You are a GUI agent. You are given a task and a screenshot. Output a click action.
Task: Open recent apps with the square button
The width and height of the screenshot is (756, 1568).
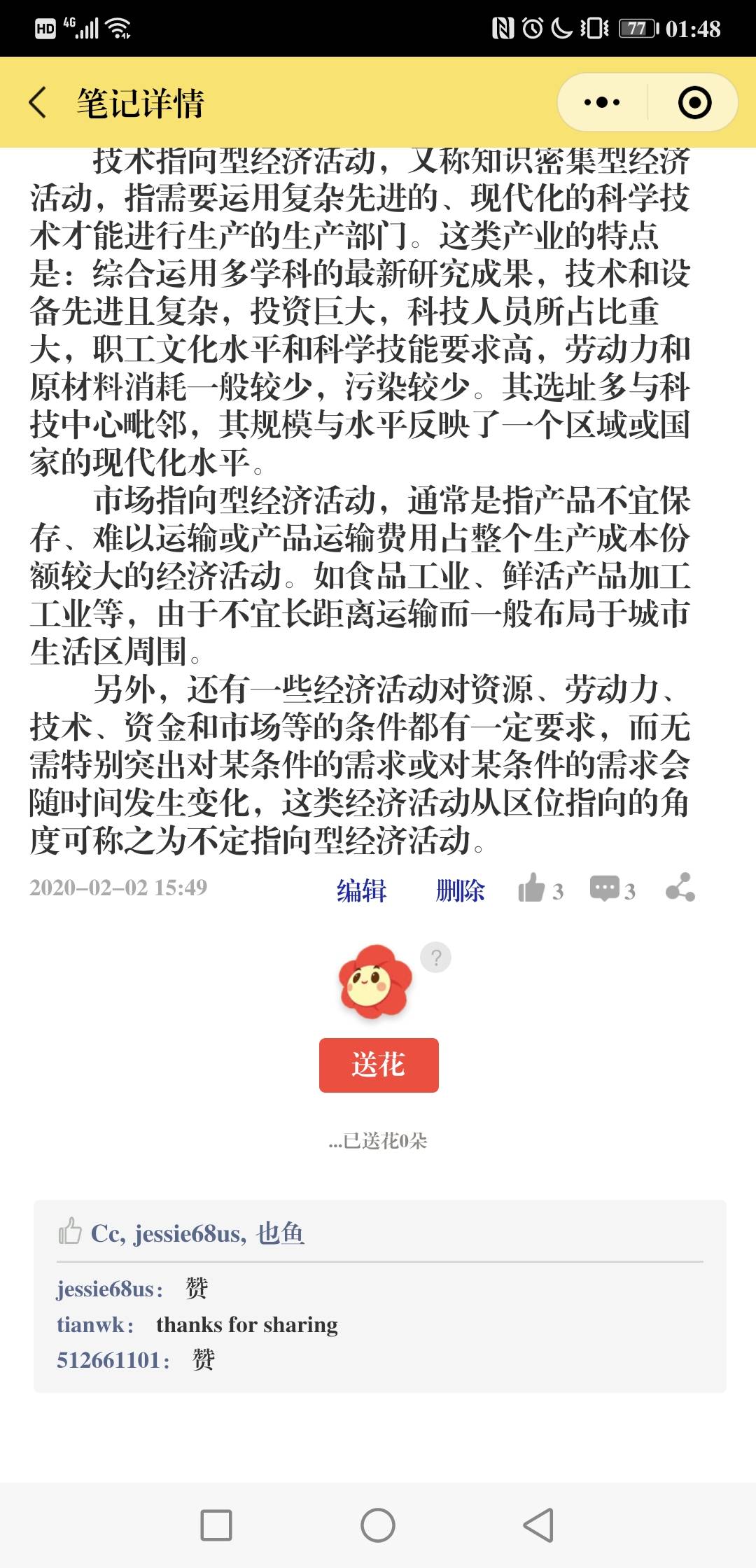click(216, 1525)
